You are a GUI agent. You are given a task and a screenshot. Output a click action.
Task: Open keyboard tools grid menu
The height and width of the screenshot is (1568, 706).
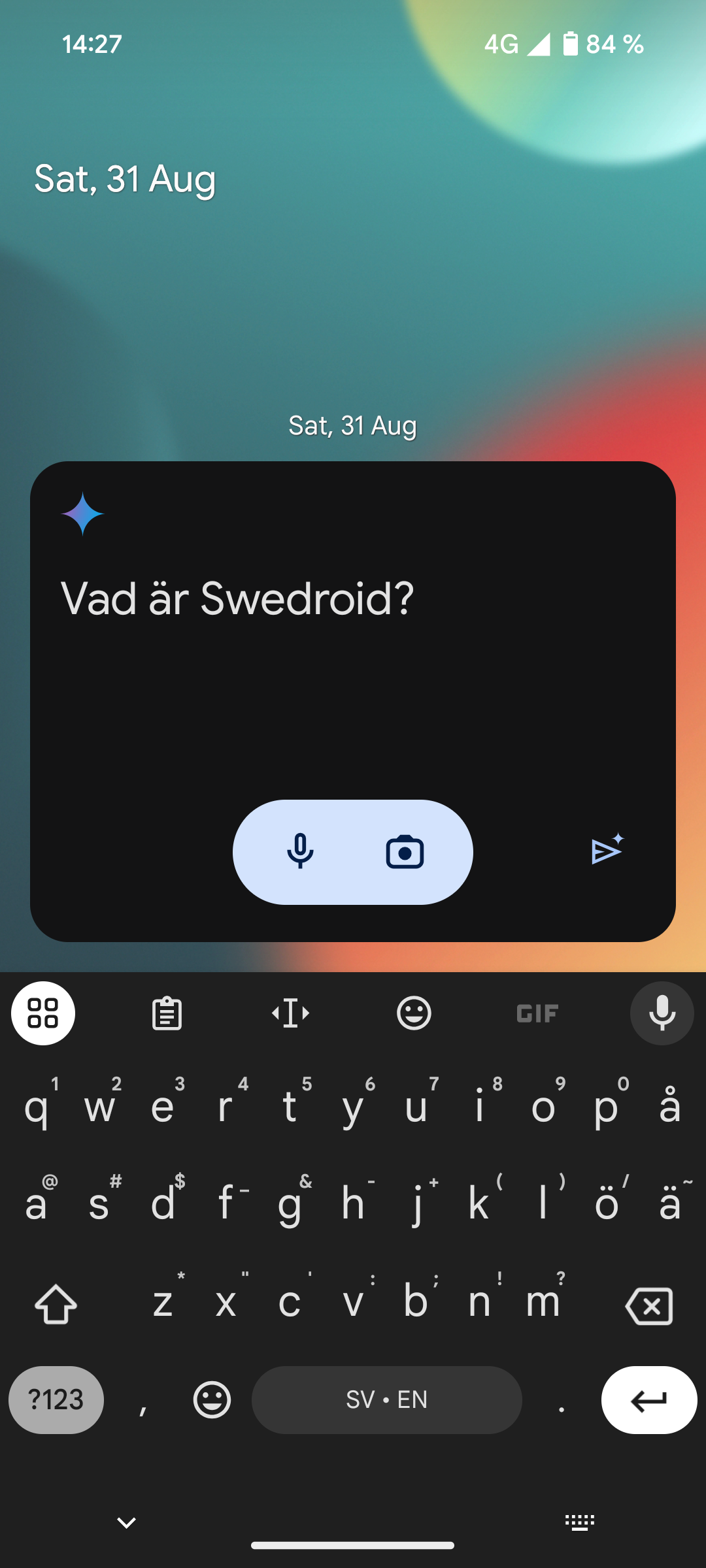43,1013
